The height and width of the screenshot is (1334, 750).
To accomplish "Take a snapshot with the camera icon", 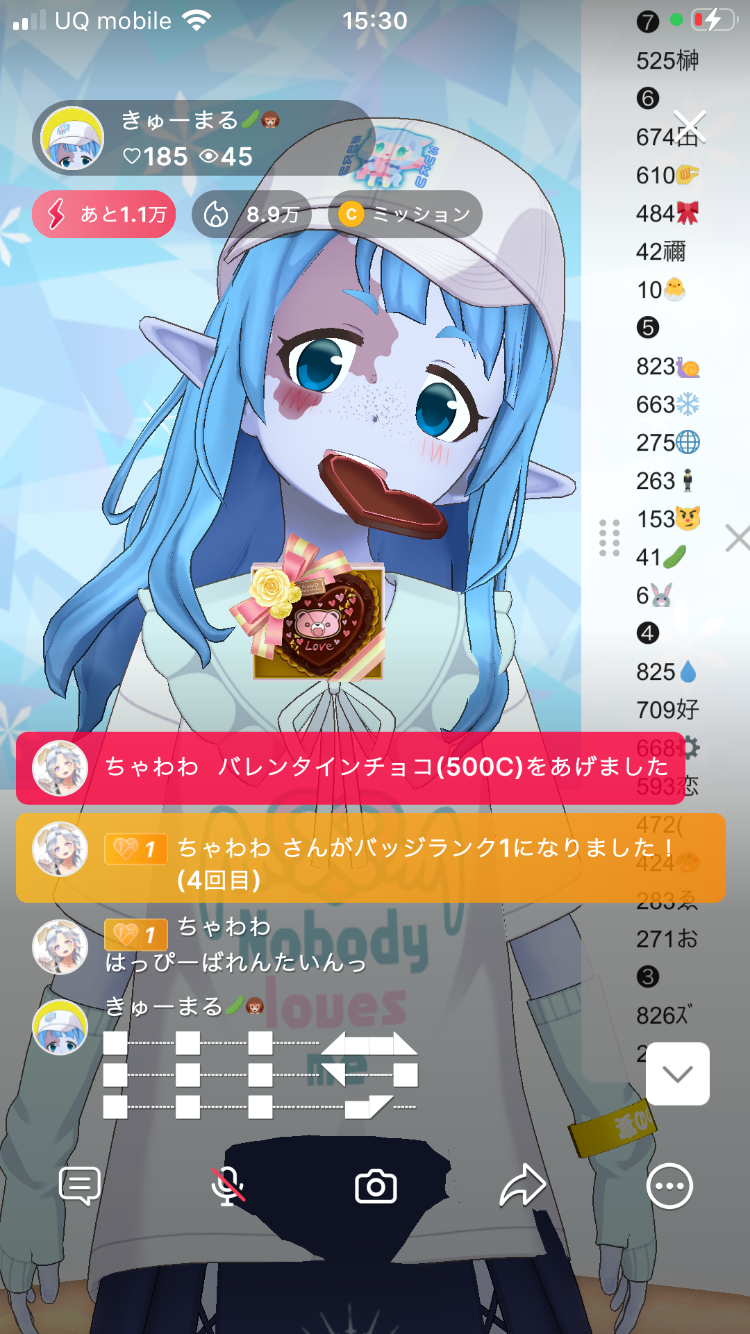I will [x=376, y=1186].
